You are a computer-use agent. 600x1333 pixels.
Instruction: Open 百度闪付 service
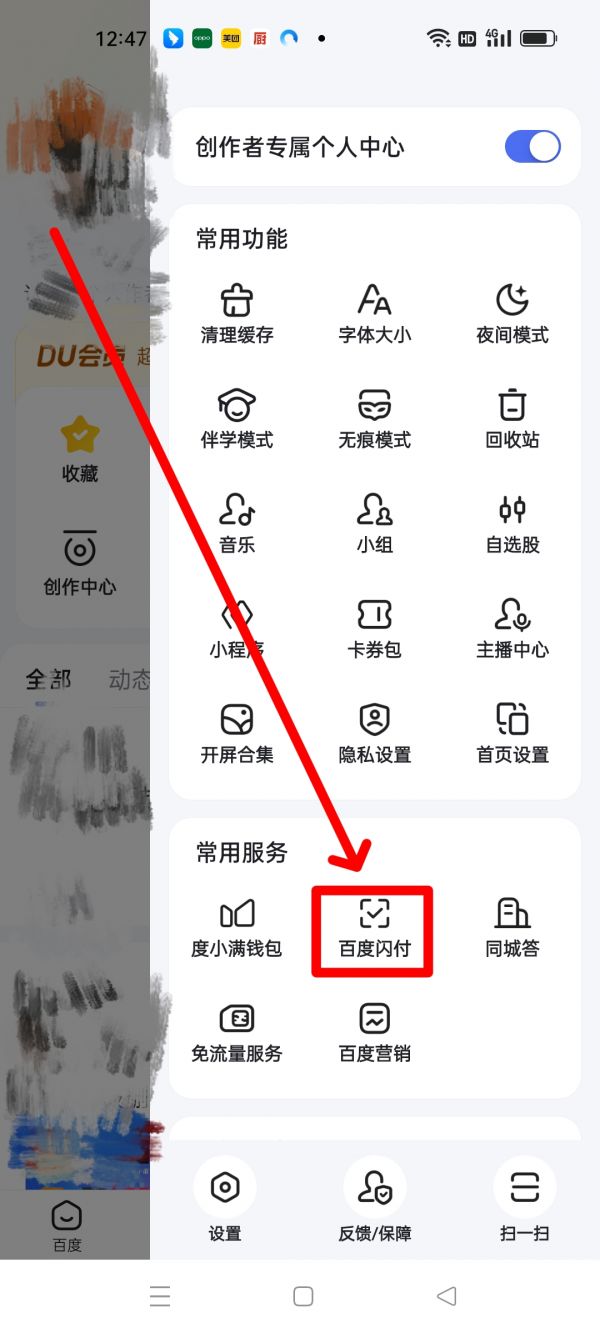click(374, 927)
